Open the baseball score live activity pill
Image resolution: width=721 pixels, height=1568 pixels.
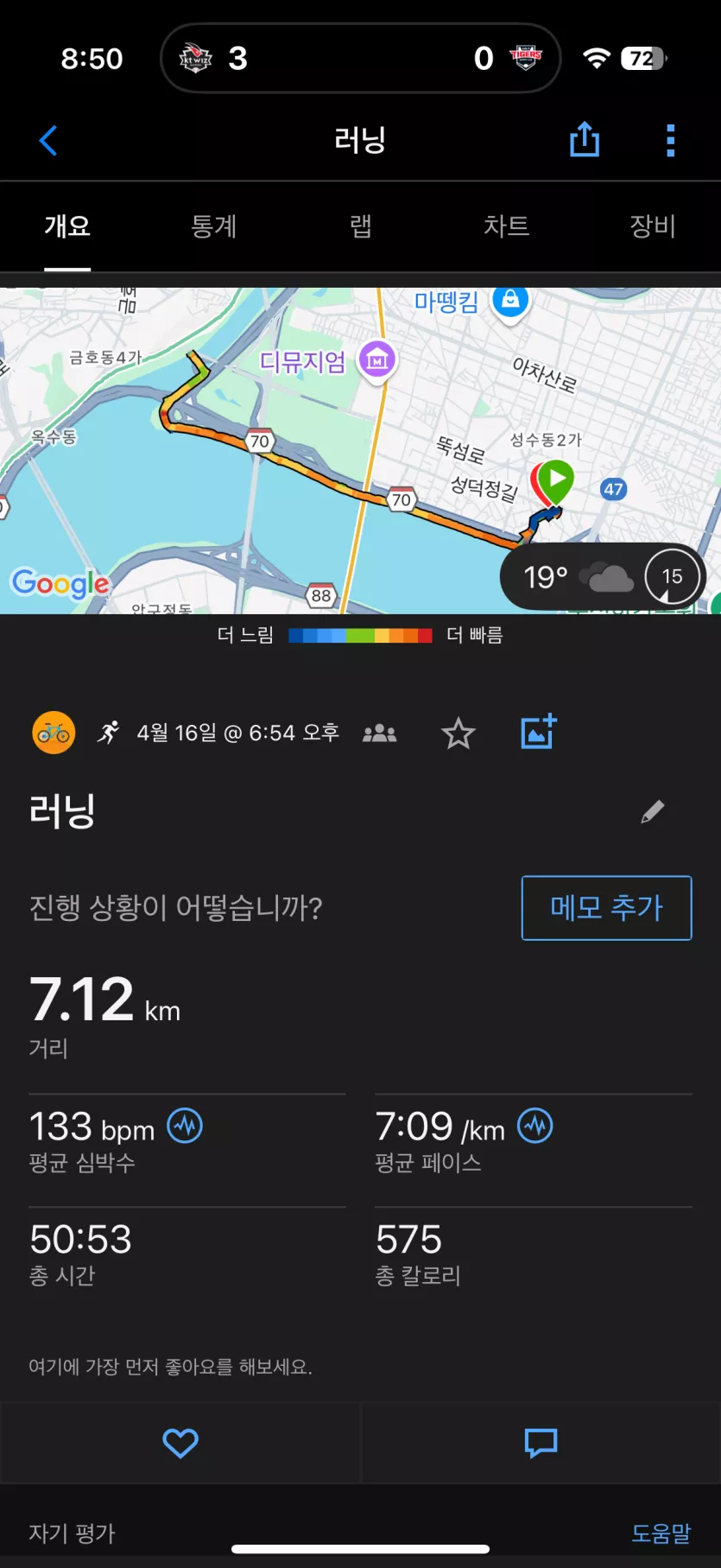360,58
